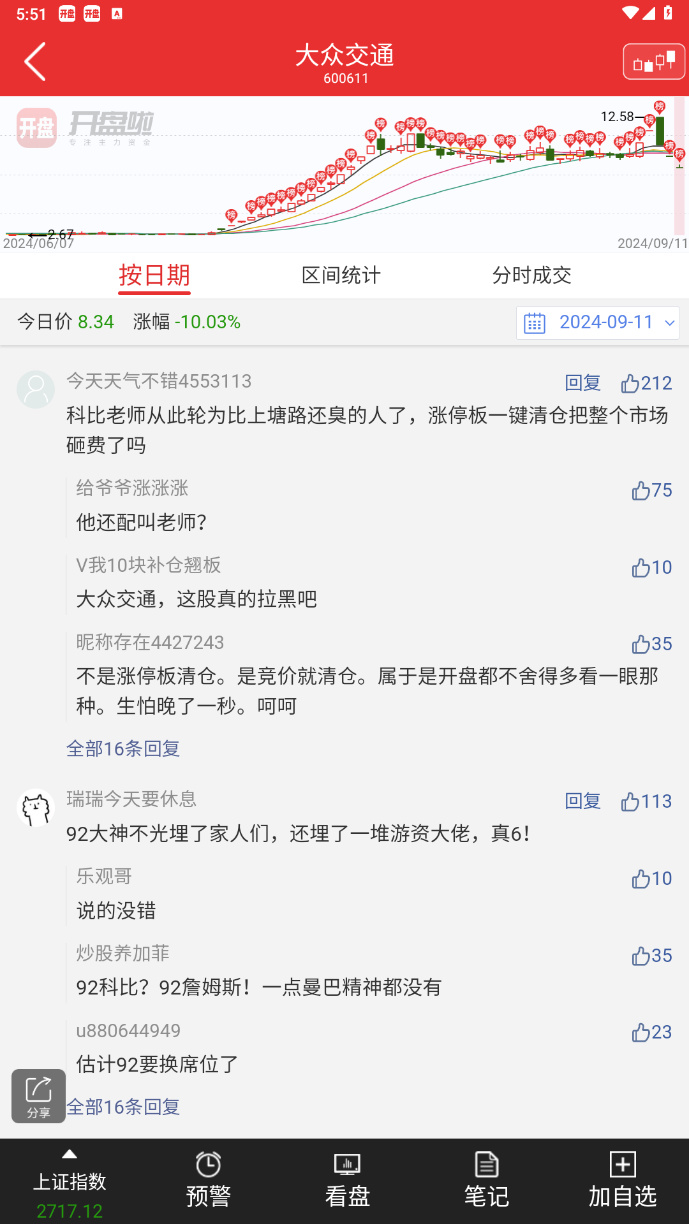689x1224 pixels.
Task: Open the candlestick chart icon
Action: pos(653,62)
